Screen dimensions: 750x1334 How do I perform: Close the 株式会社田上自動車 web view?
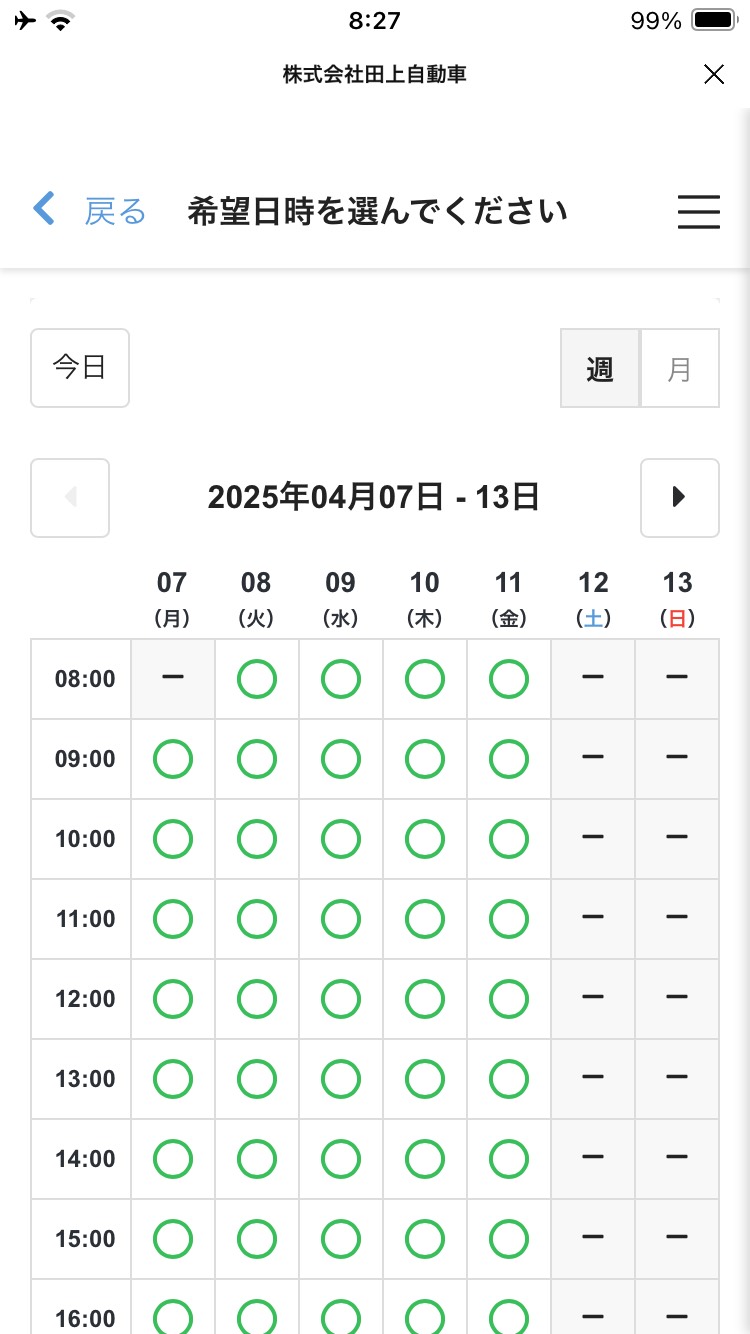click(x=714, y=75)
